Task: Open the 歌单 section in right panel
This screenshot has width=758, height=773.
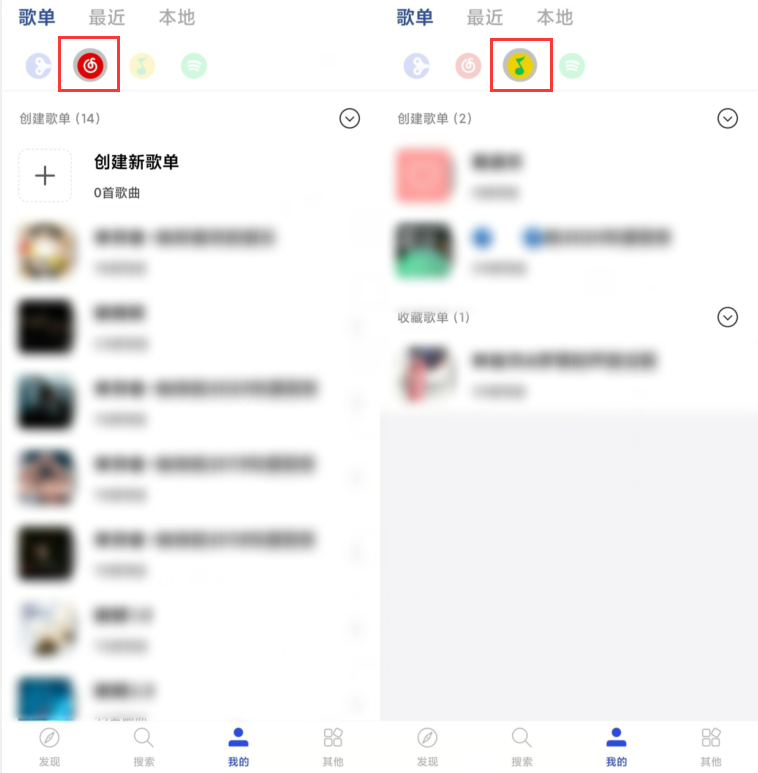Action: (415, 17)
